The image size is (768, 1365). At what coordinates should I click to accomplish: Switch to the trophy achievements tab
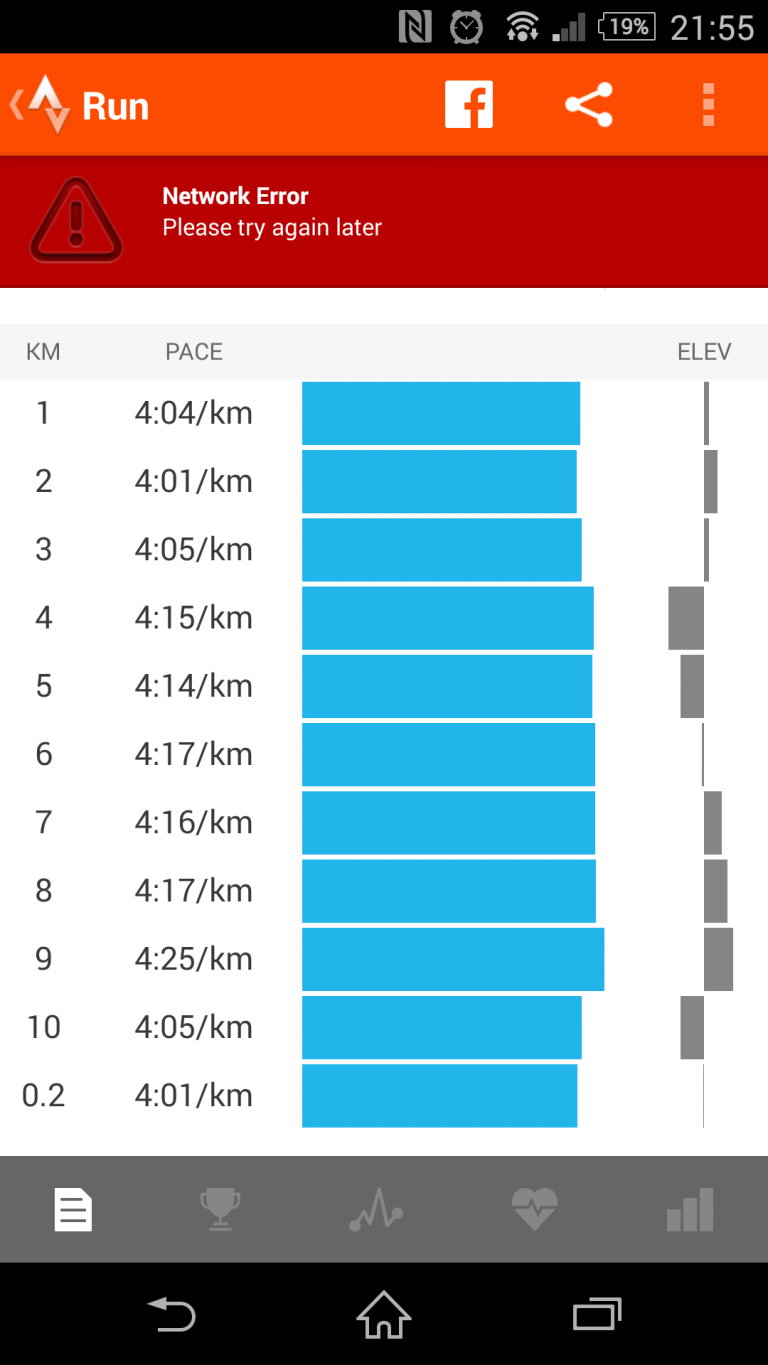[x=220, y=1210]
